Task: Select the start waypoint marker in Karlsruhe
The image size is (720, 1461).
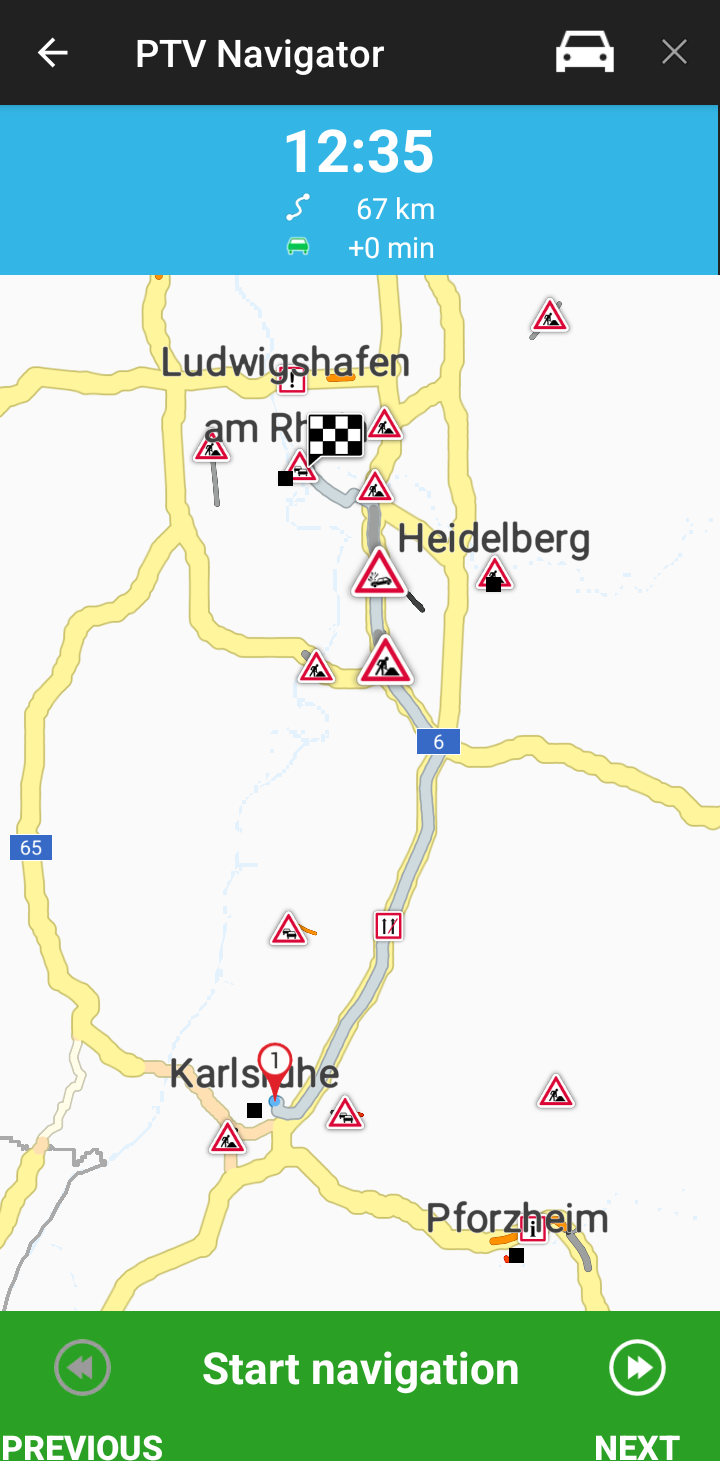Action: (x=275, y=1066)
